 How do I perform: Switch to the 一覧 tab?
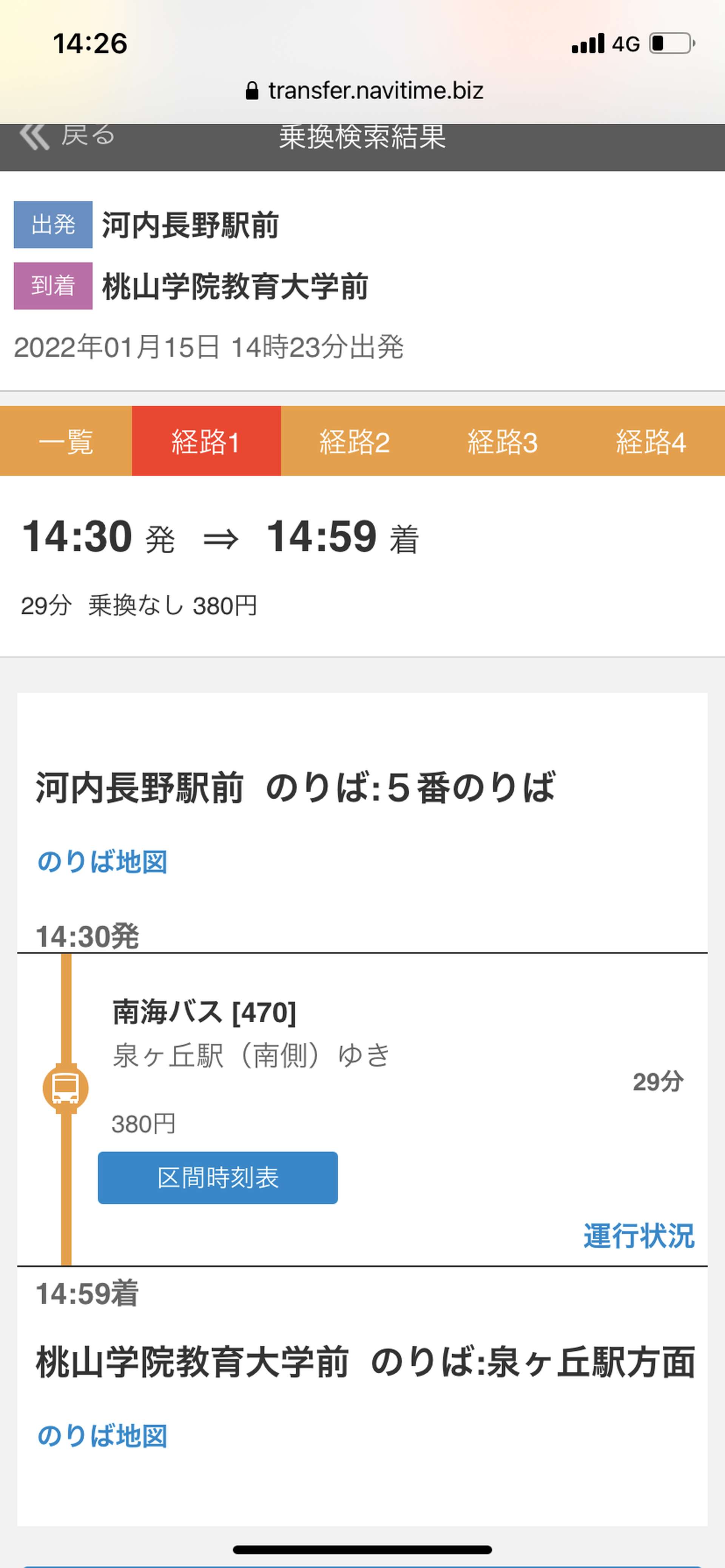[x=66, y=441]
